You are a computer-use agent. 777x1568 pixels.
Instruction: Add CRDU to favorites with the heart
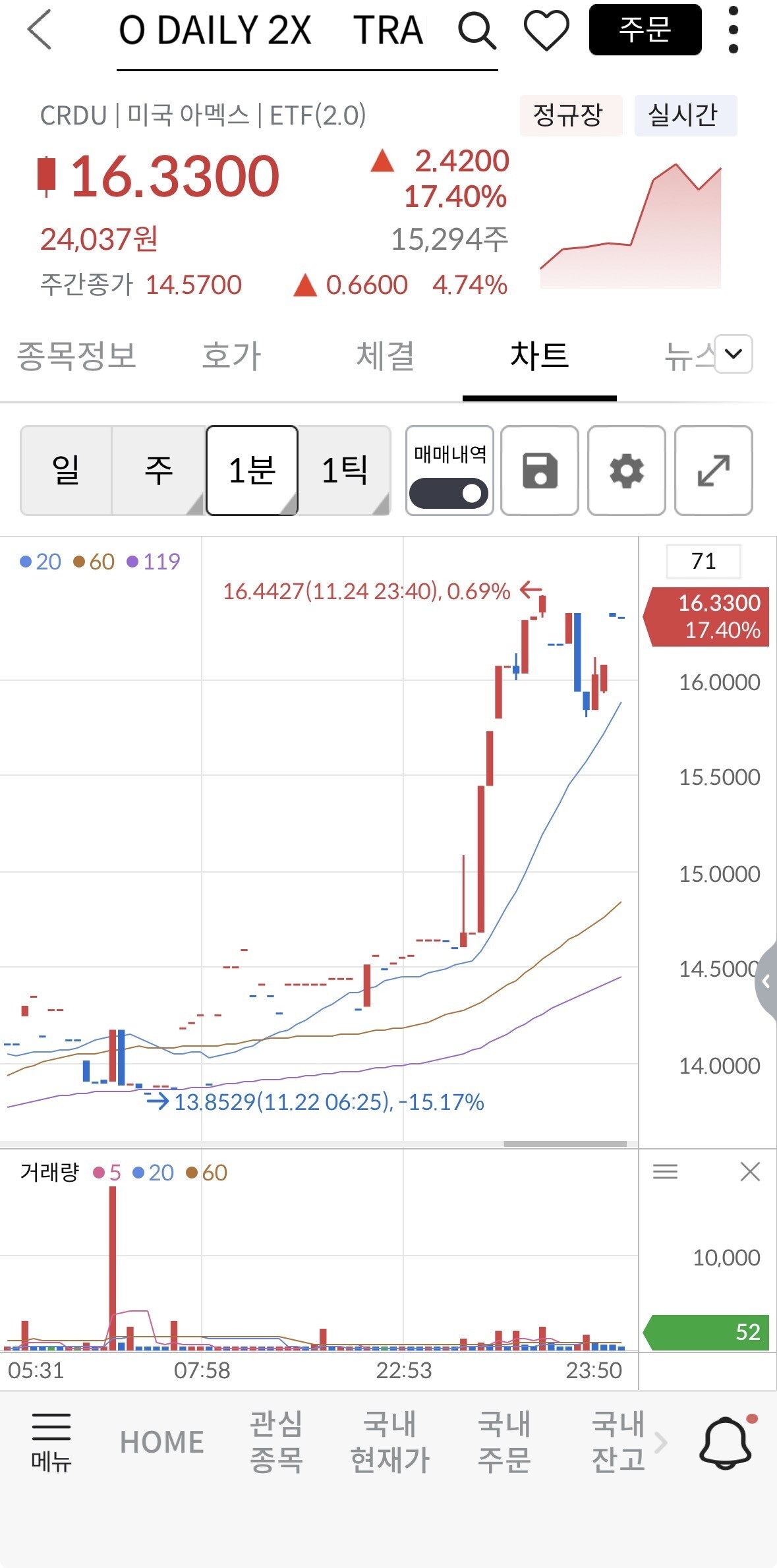(x=546, y=30)
